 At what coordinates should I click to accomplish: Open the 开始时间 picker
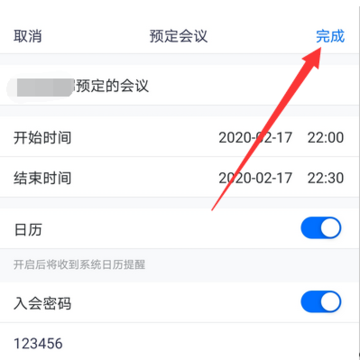pyautogui.click(x=180, y=137)
